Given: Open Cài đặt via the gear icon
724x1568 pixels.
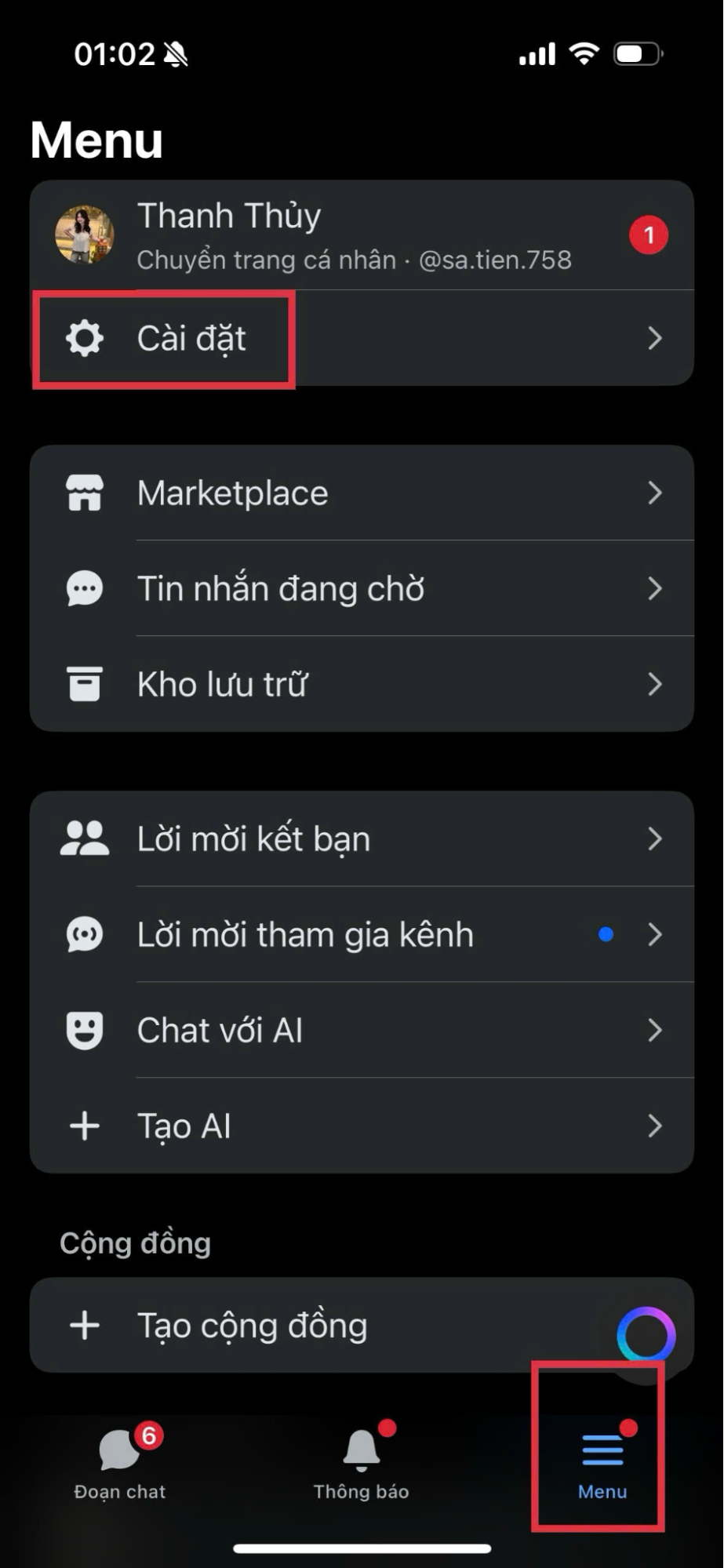Looking at the screenshot, I should [x=84, y=338].
